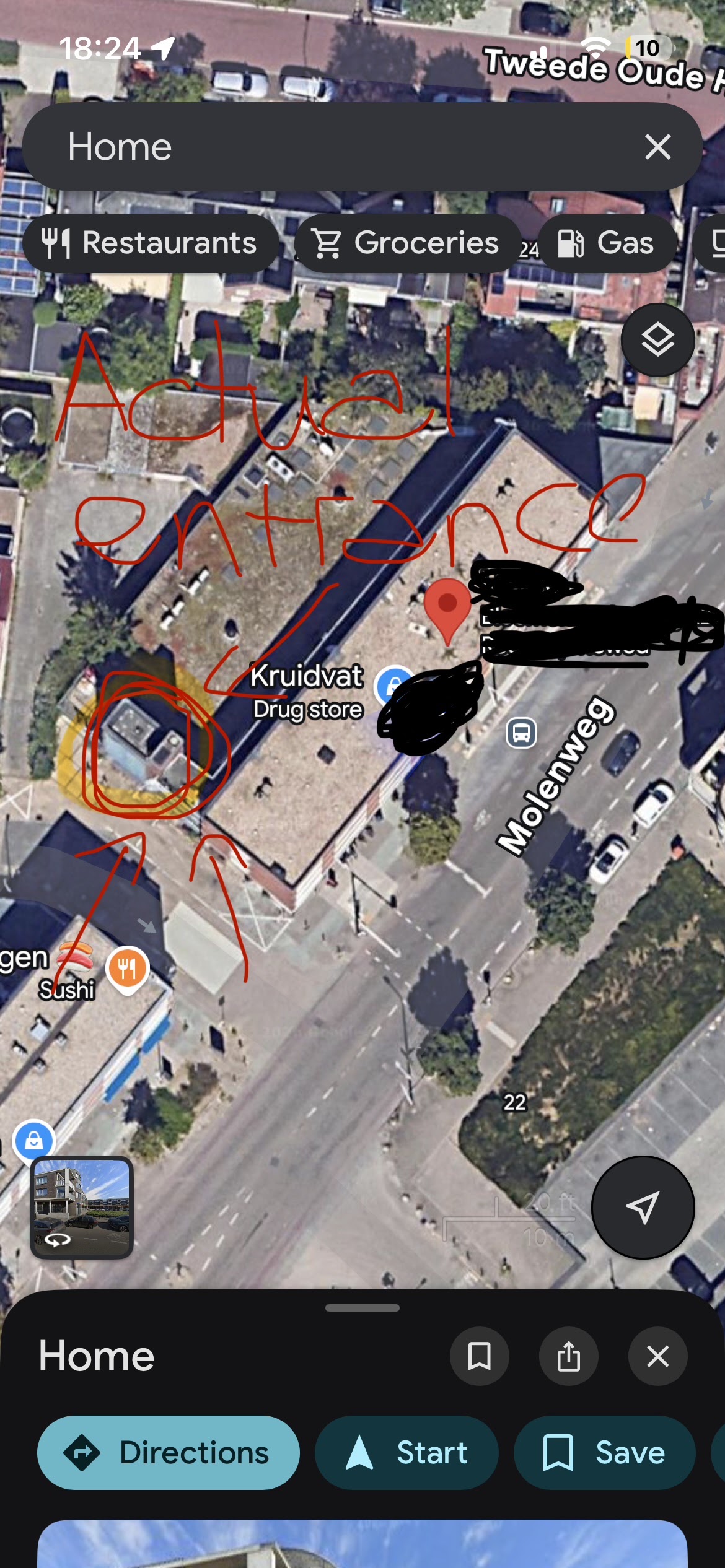Viewport: 725px width, 1568px height.
Task: Tap the bus stop icon on Molenweg
Action: pyautogui.click(x=521, y=733)
